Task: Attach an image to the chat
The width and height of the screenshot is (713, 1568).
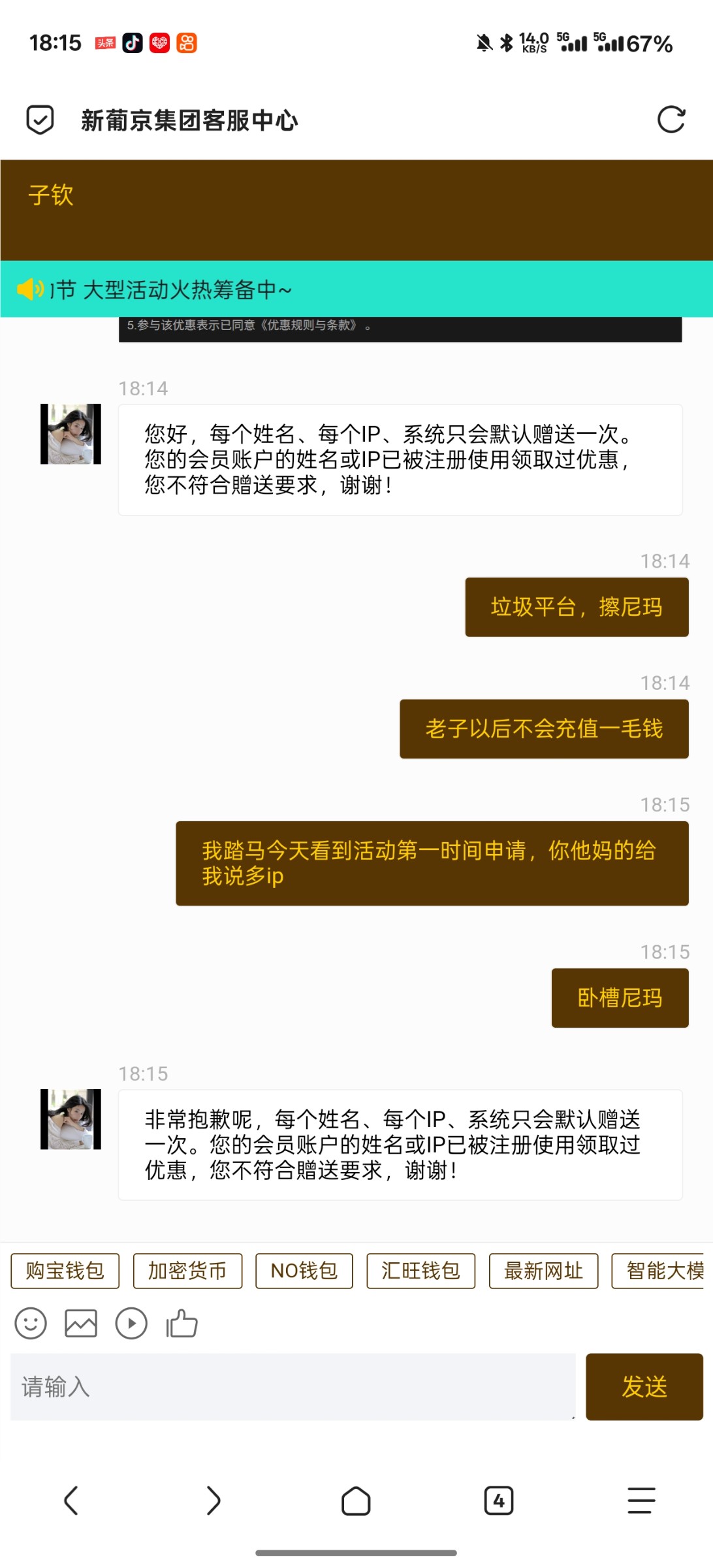Action: click(81, 1324)
